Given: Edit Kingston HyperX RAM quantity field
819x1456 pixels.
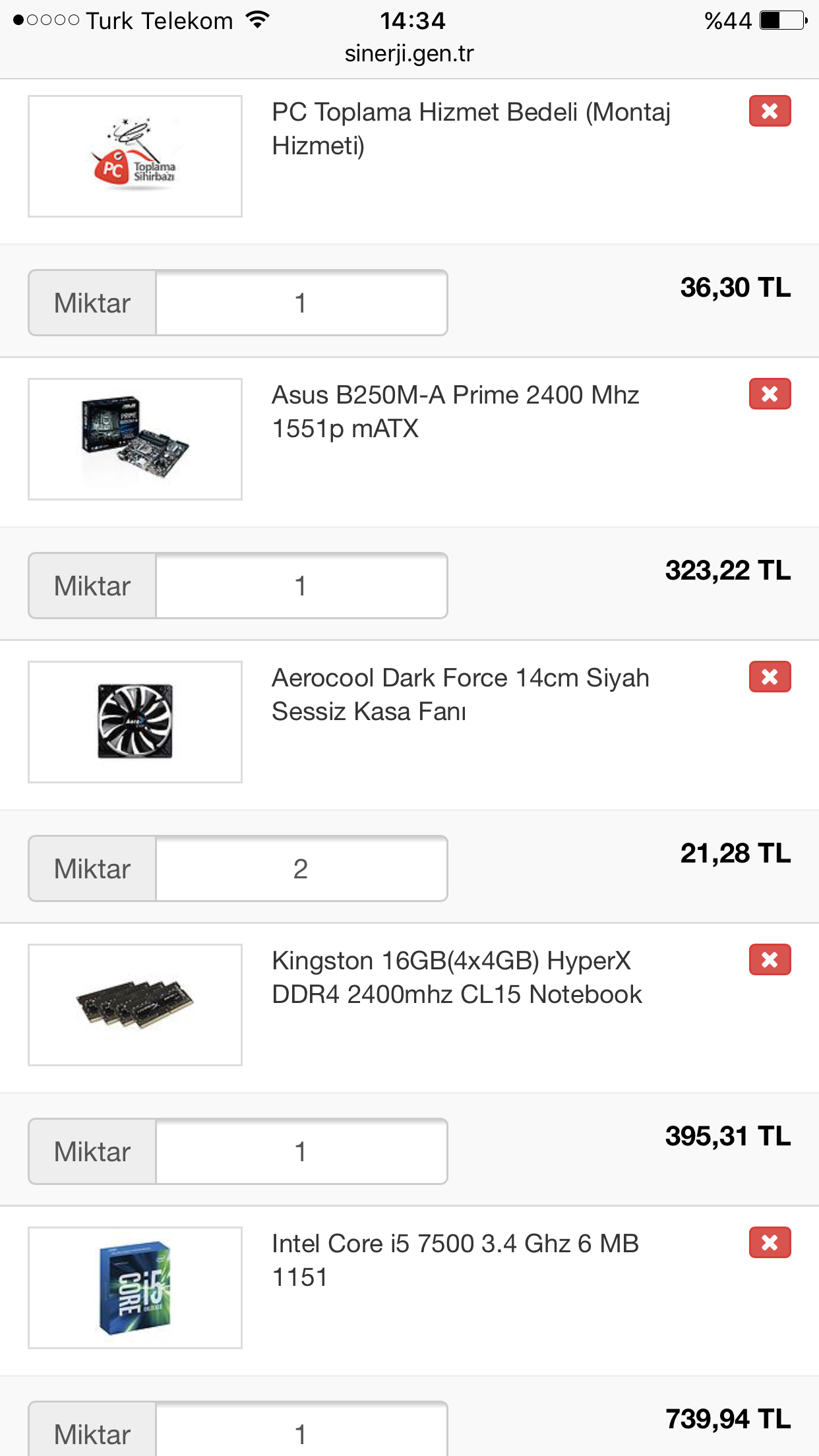Looking at the screenshot, I should click(x=301, y=1152).
